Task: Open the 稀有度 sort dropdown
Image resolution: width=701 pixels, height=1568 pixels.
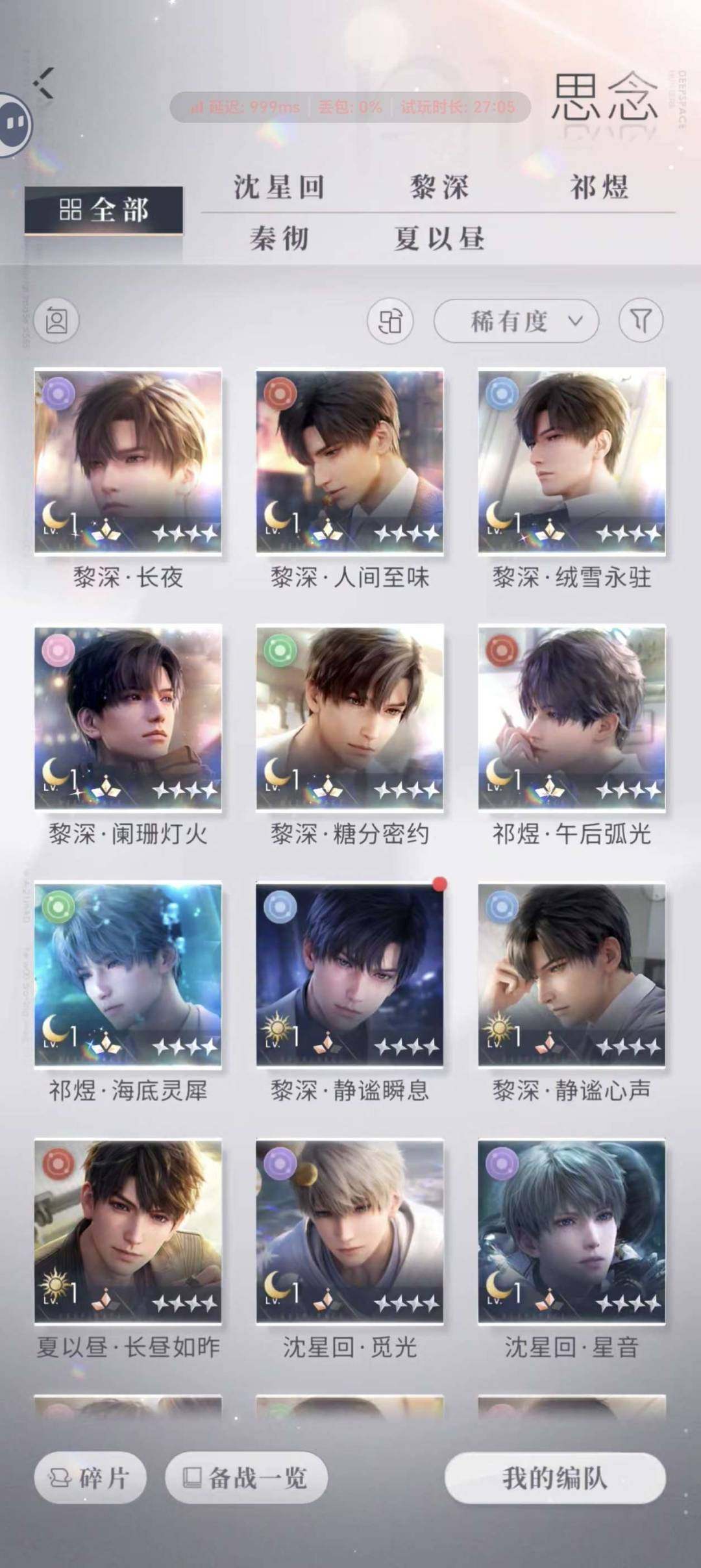Action: [516, 321]
